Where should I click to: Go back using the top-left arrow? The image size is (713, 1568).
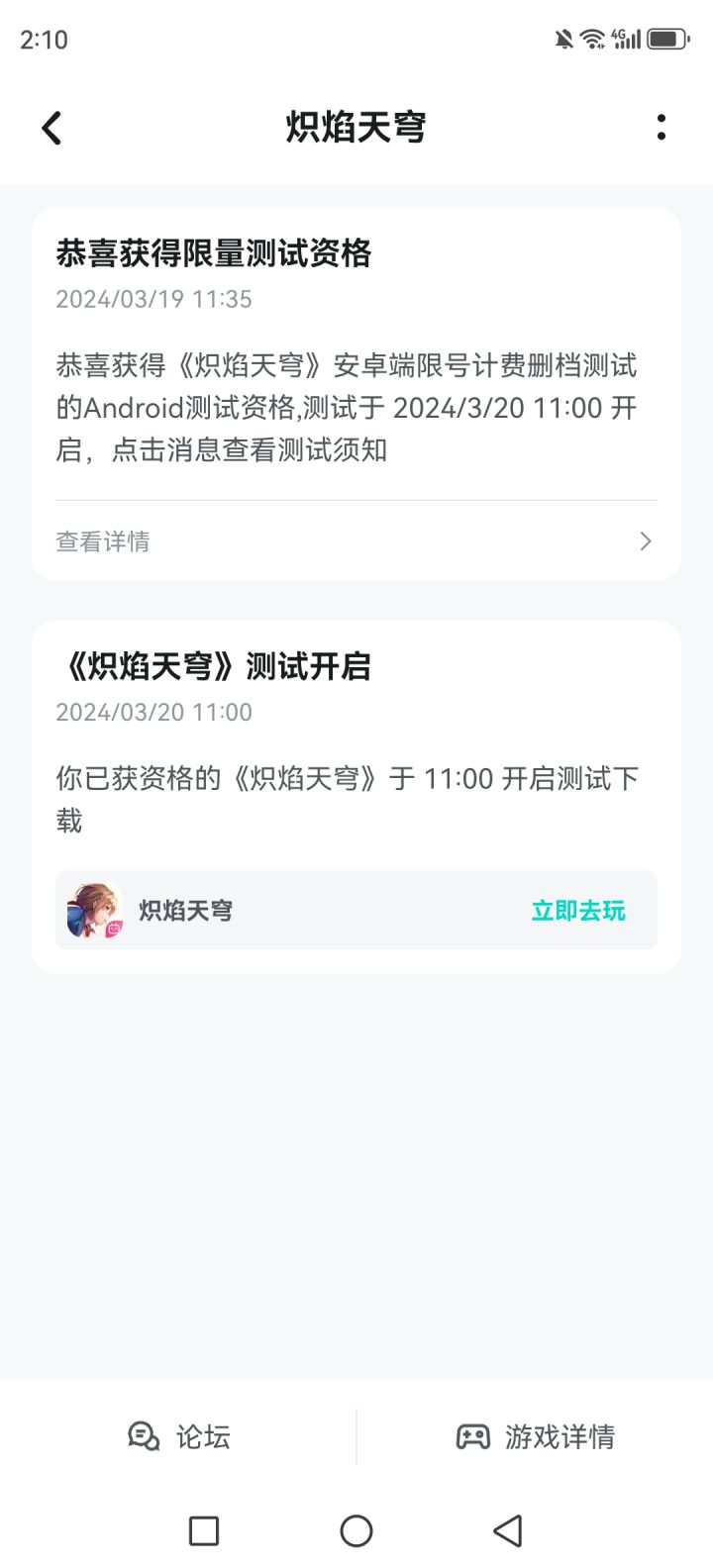[51, 128]
